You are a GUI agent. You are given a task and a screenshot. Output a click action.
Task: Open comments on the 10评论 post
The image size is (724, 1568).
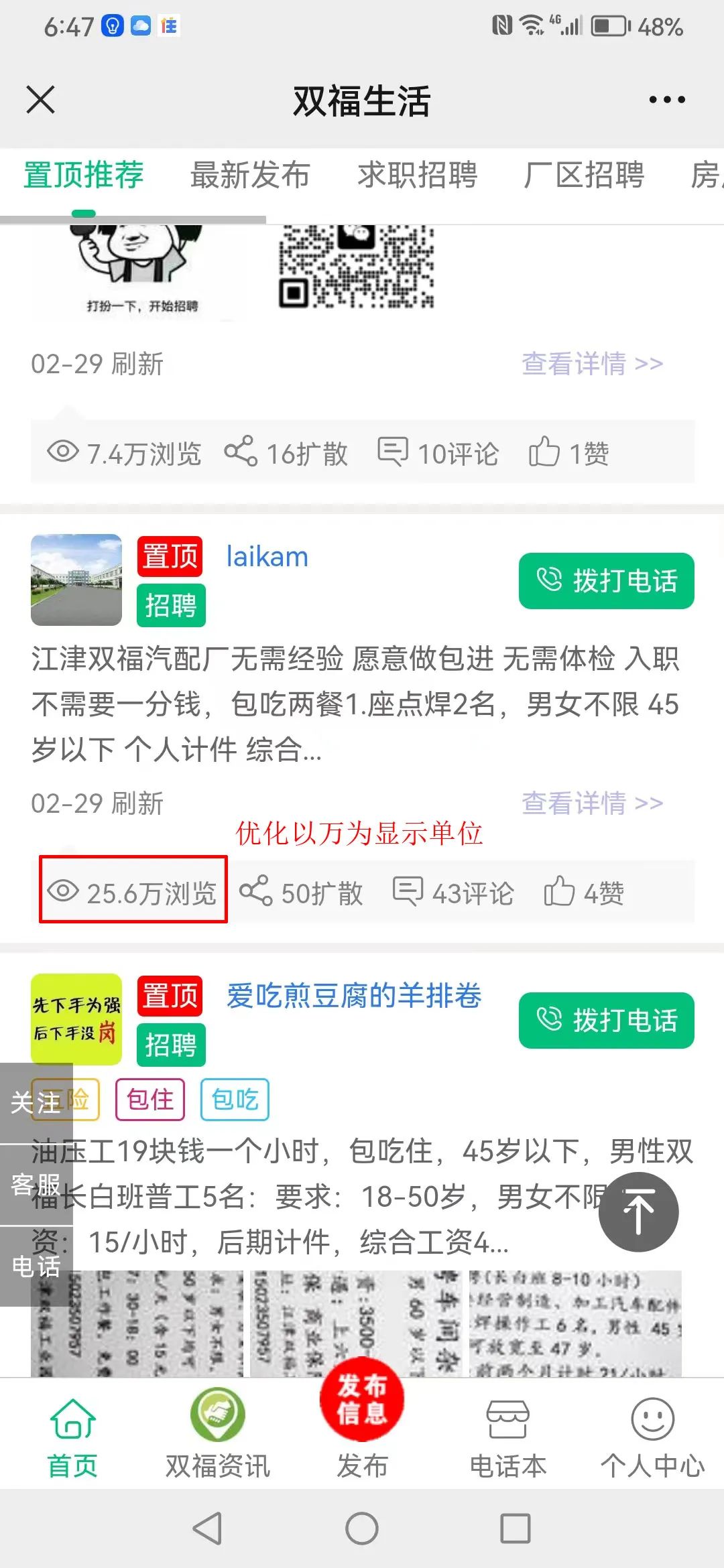[x=438, y=454]
